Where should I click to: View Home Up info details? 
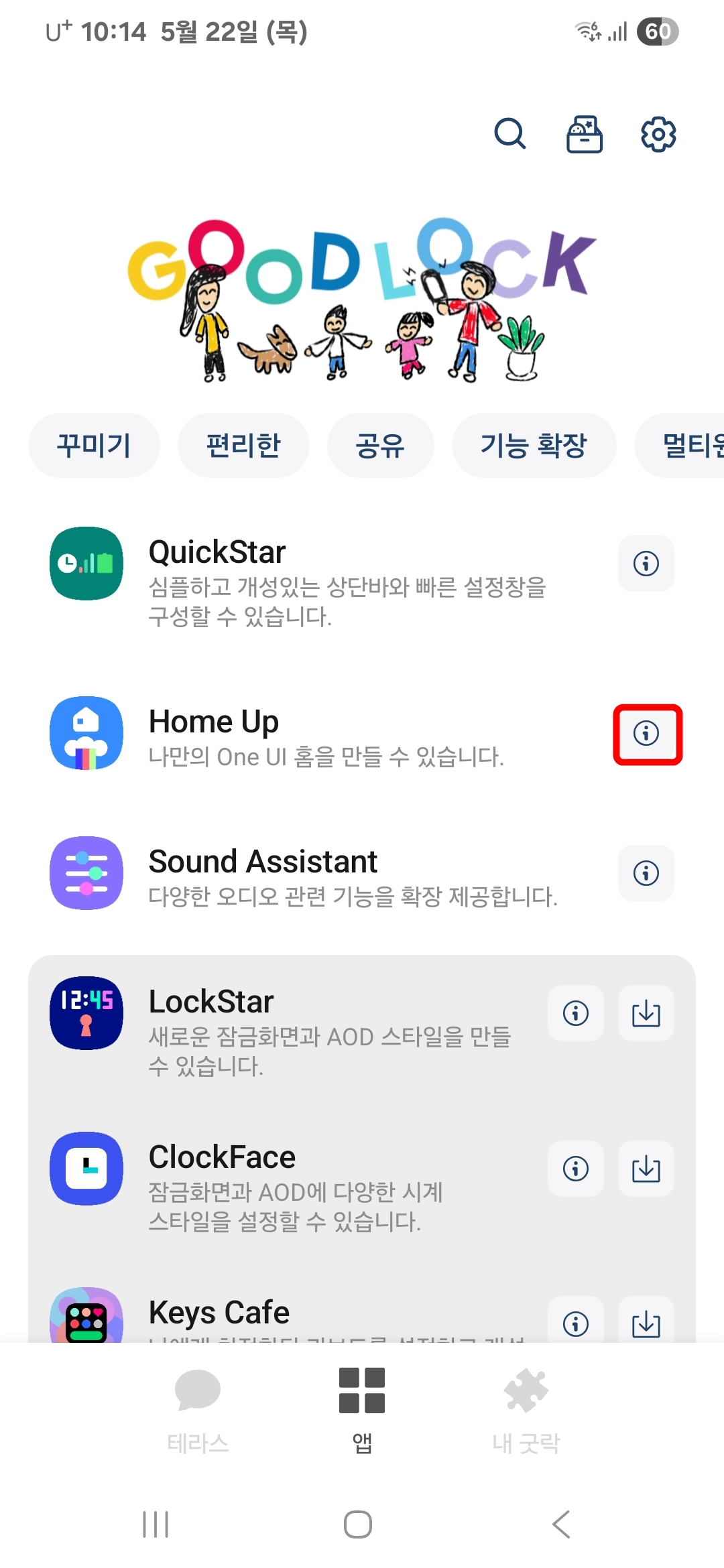[646, 734]
